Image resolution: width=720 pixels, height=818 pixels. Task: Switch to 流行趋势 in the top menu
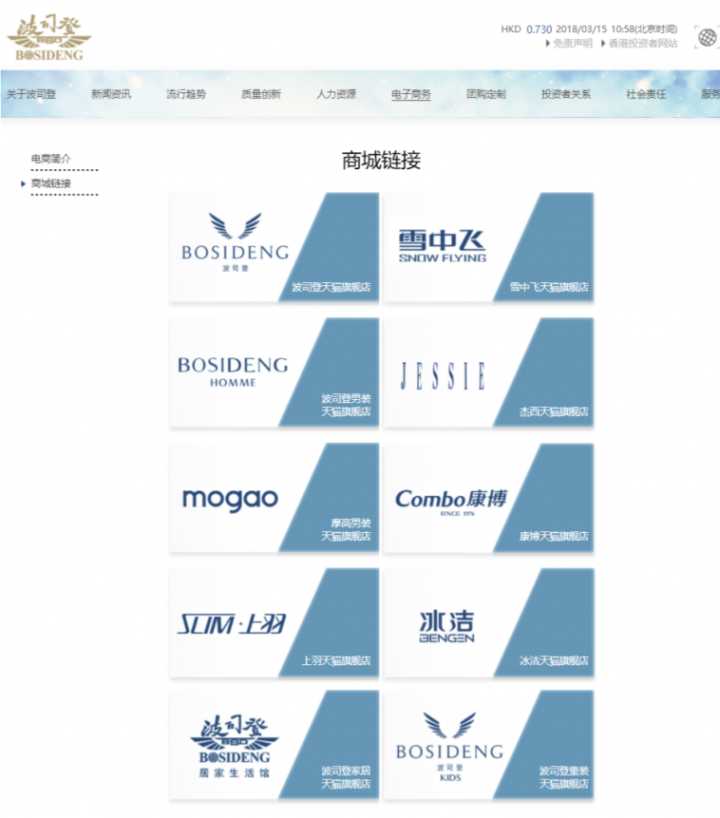click(186, 94)
